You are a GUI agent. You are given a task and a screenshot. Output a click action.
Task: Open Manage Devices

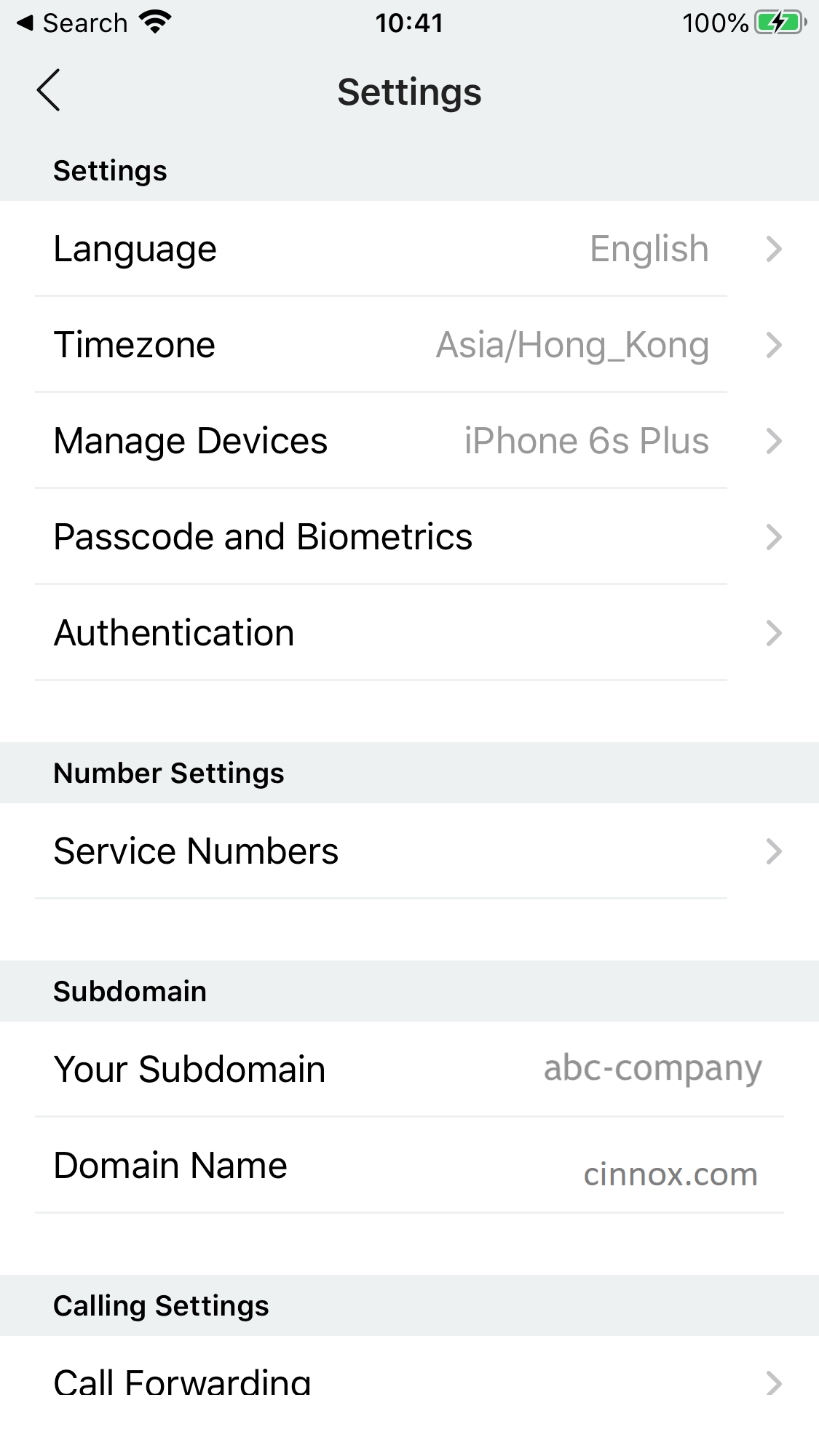point(409,441)
